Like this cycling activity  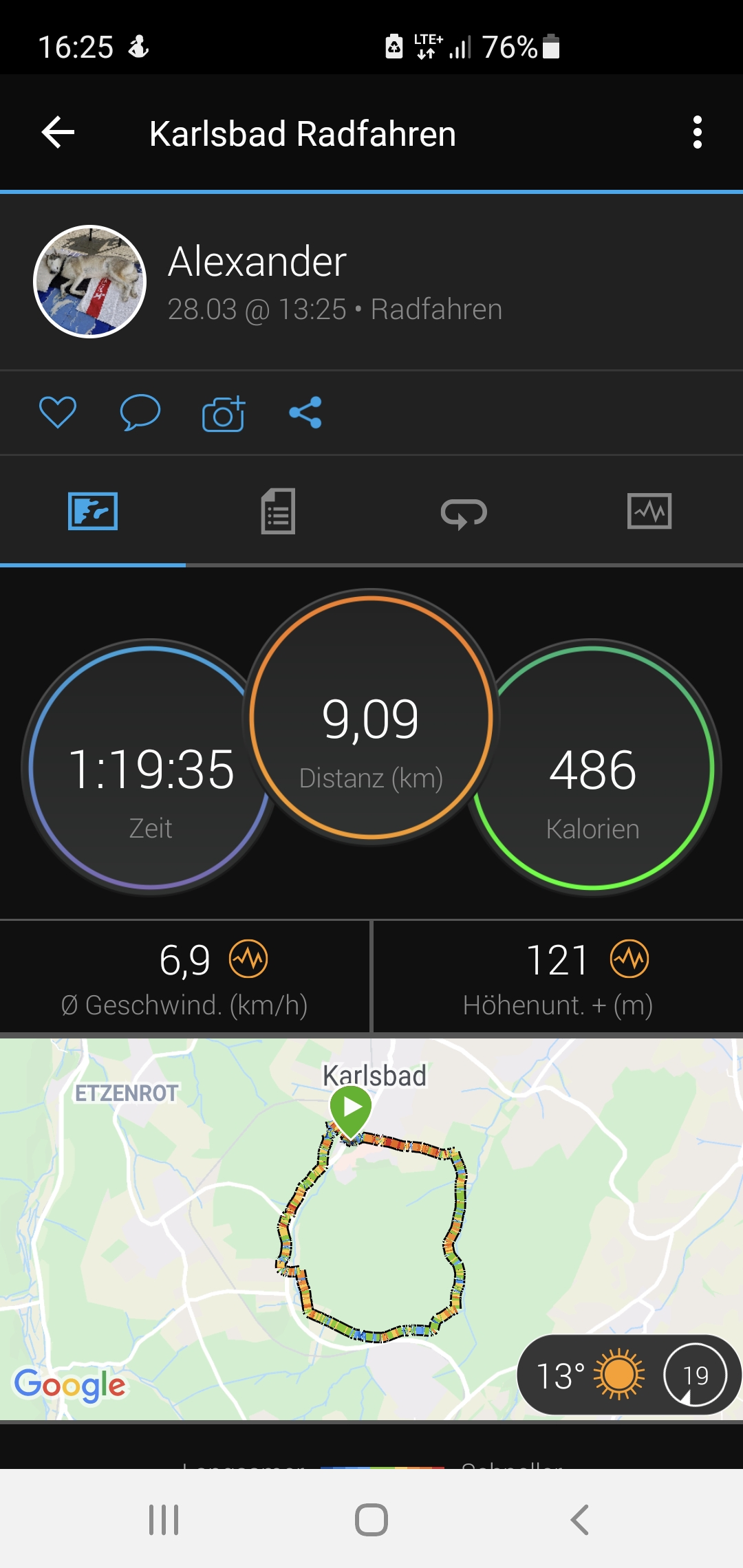click(58, 413)
